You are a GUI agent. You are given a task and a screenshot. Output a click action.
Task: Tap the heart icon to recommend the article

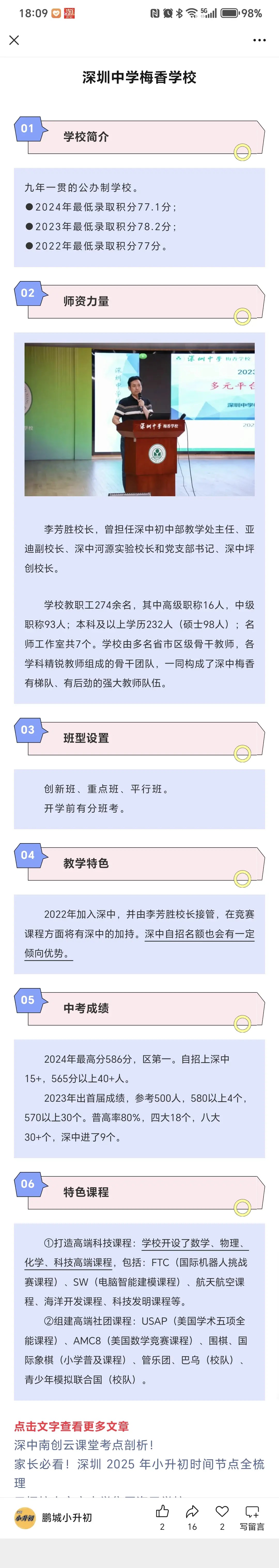click(x=222, y=1511)
